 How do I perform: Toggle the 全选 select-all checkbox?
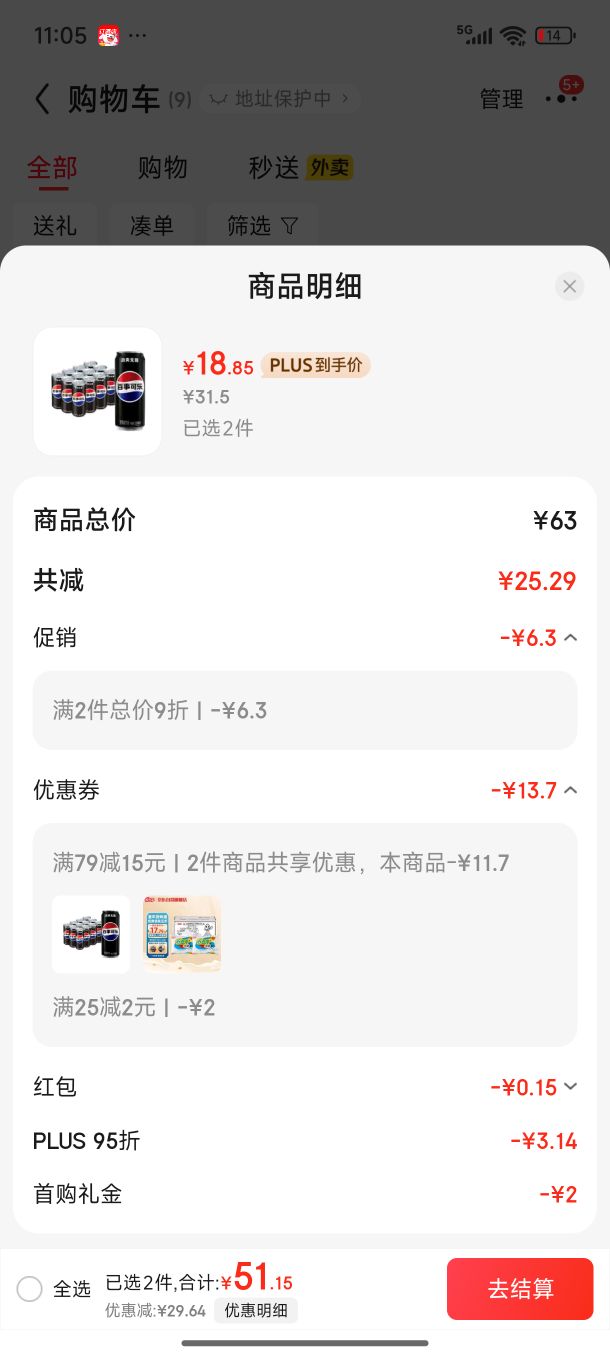coord(30,1289)
